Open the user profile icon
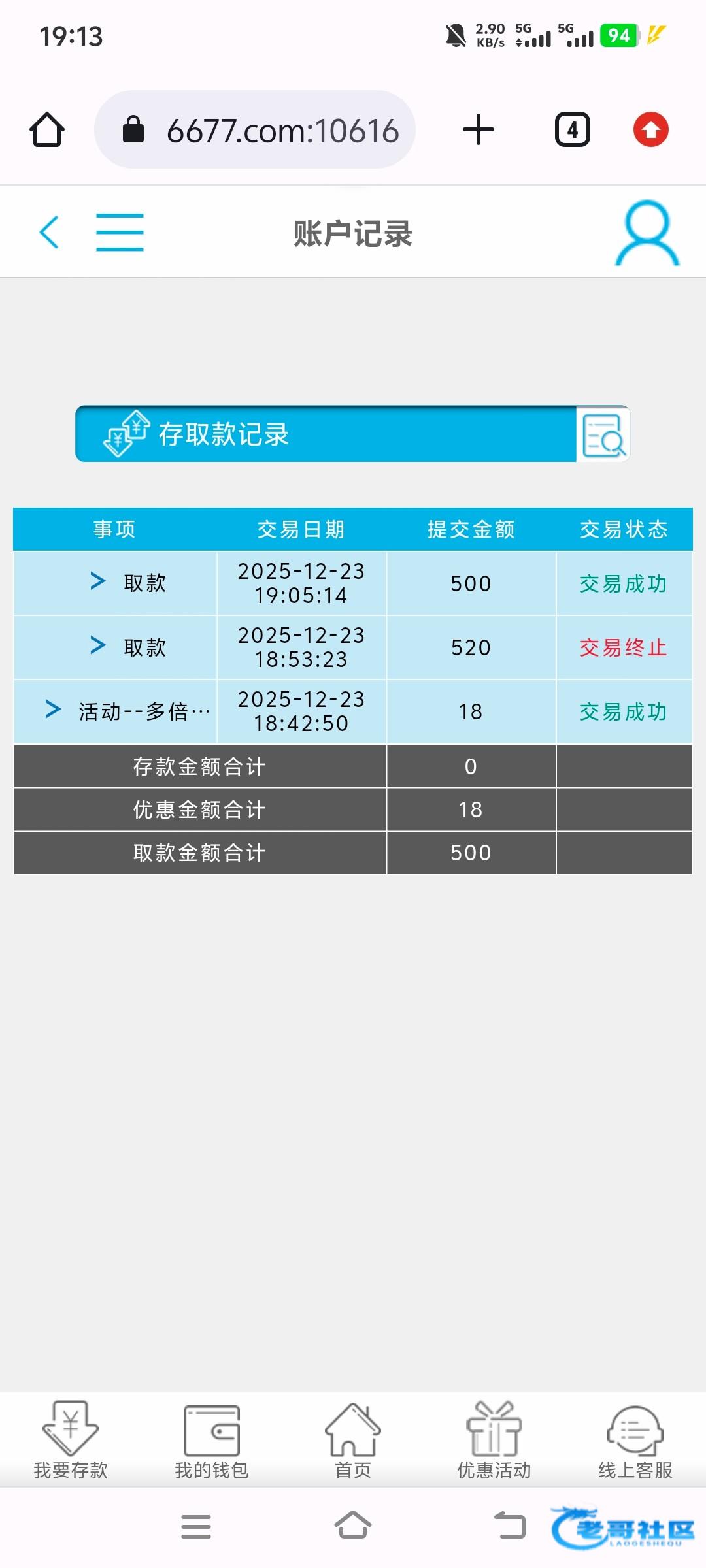This screenshot has width=706, height=1568. 647,233
